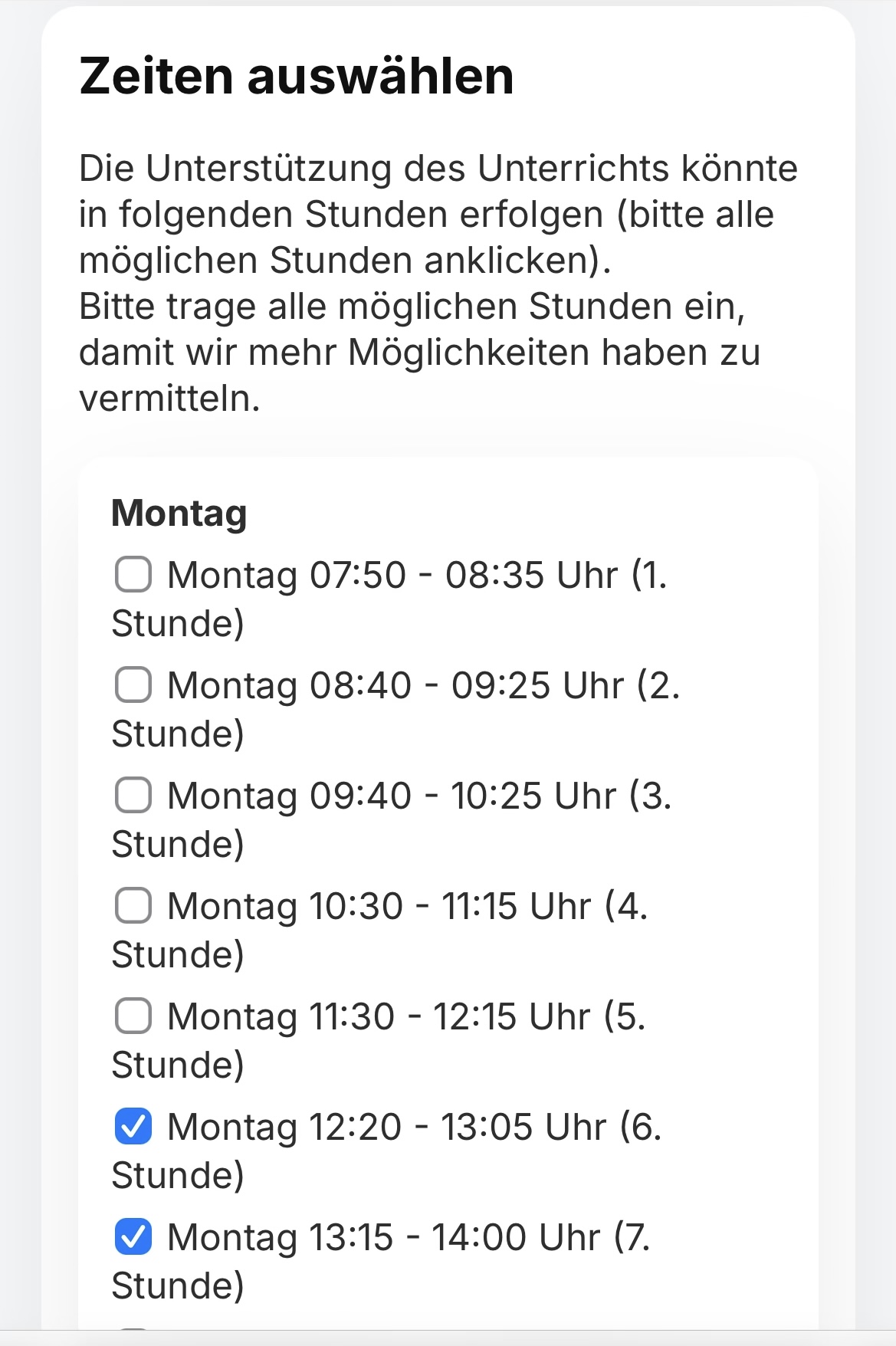Click the checked blue checkmark for 7. Stunde
896x1346 pixels.
point(133,1236)
